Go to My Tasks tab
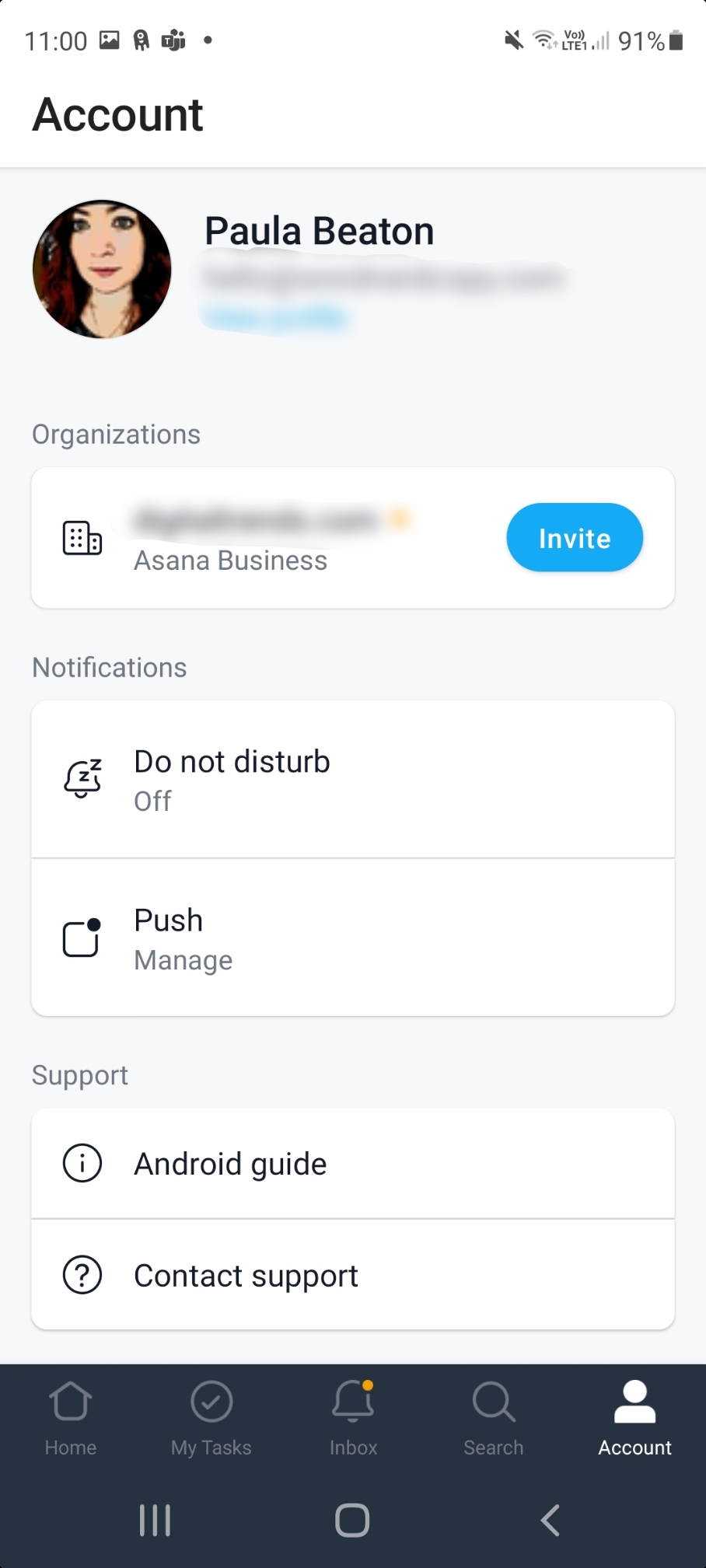 pyautogui.click(x=211, y=1418)
